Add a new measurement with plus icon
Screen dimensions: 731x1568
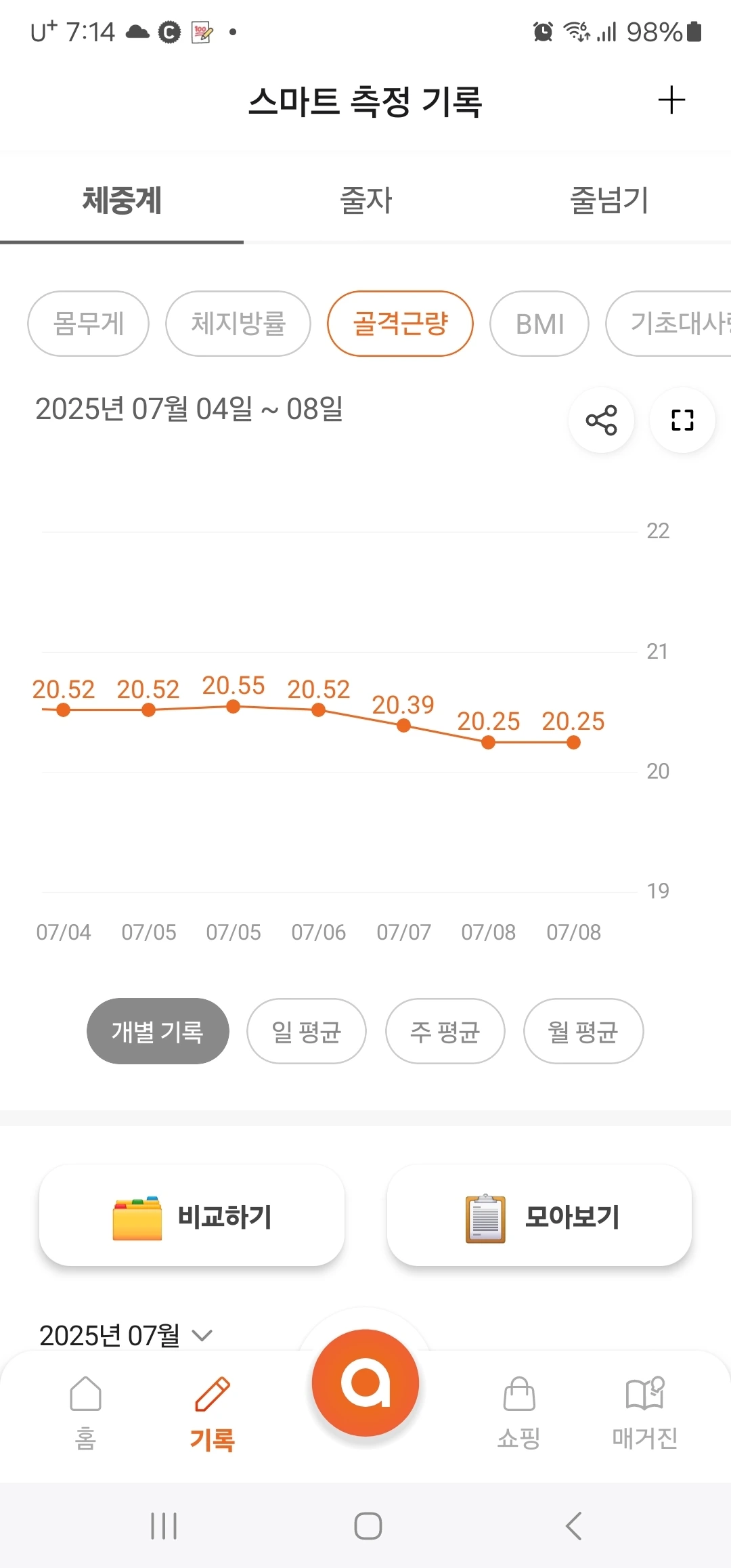click(671, 100)
